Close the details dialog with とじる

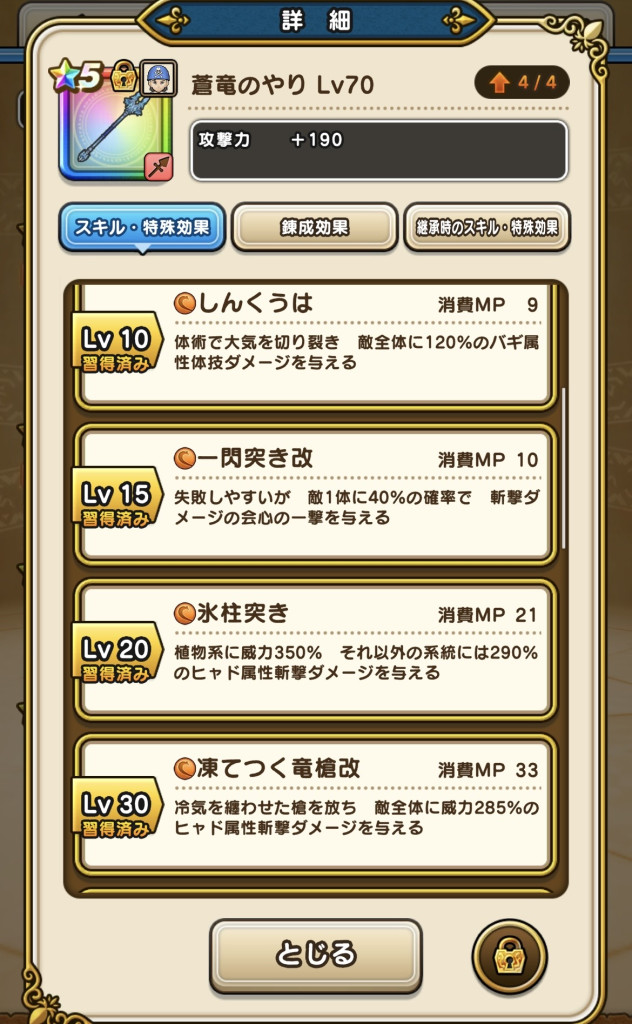(x=315, y=953)
